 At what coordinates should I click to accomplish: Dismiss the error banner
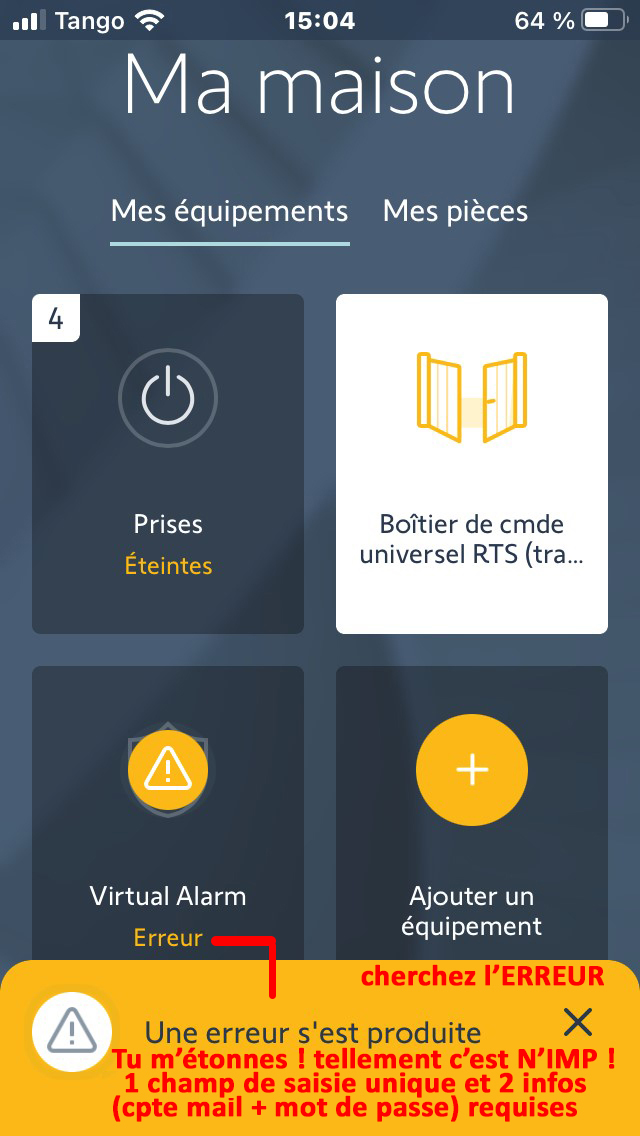pos(578,1021)
